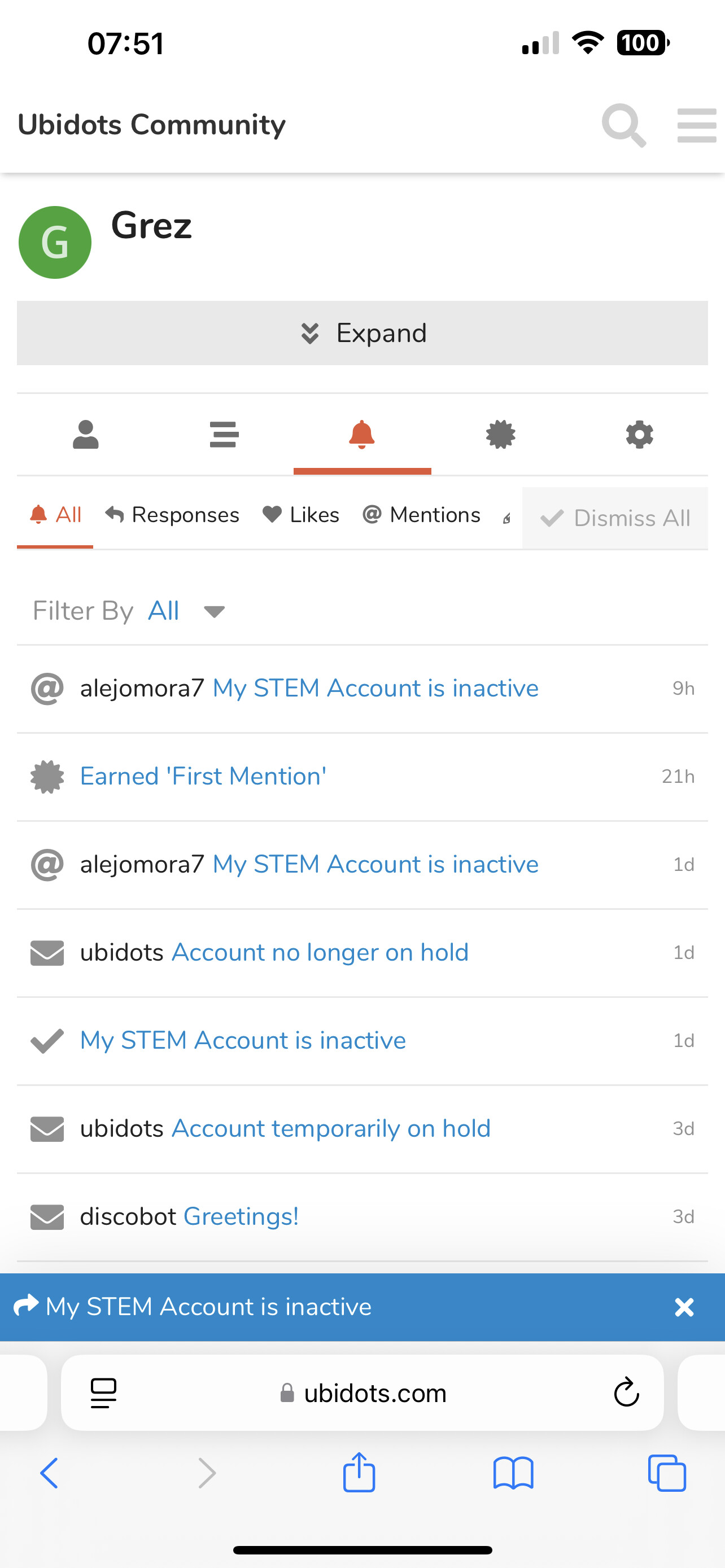
Task: Go back in the Safari browser
Action: click(49, 1474)
